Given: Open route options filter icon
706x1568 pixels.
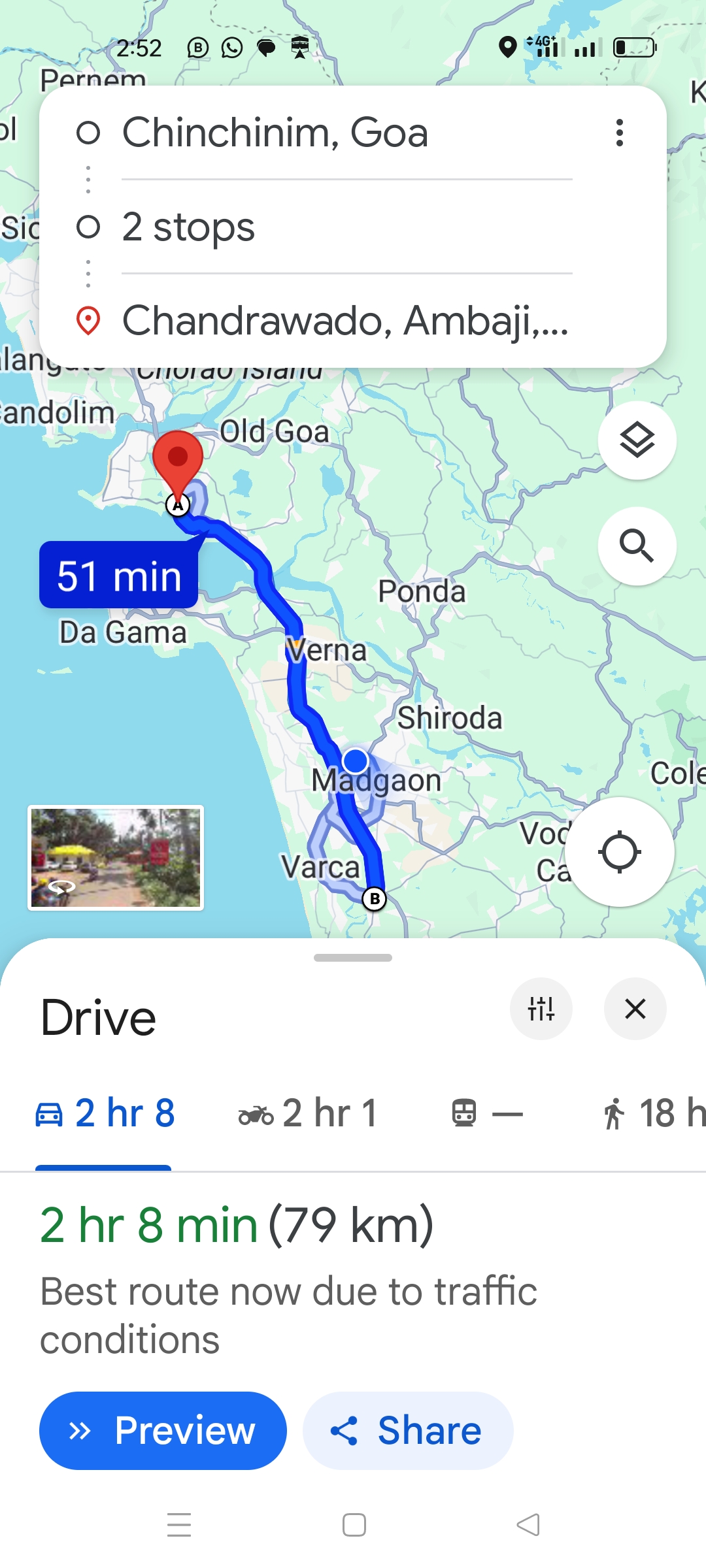Looking at the screenshot, I should [541, 1009].
